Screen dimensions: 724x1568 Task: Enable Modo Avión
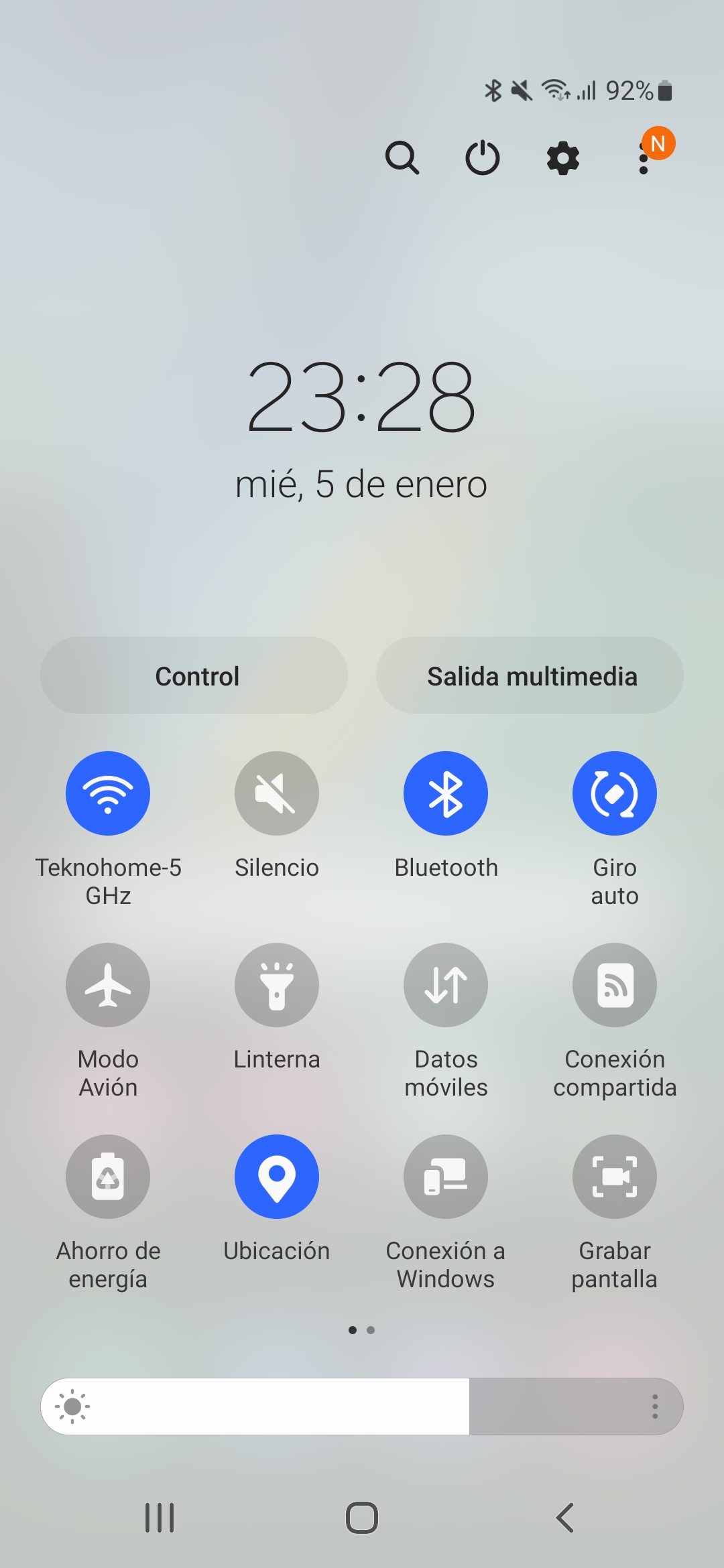click(108, 985)
